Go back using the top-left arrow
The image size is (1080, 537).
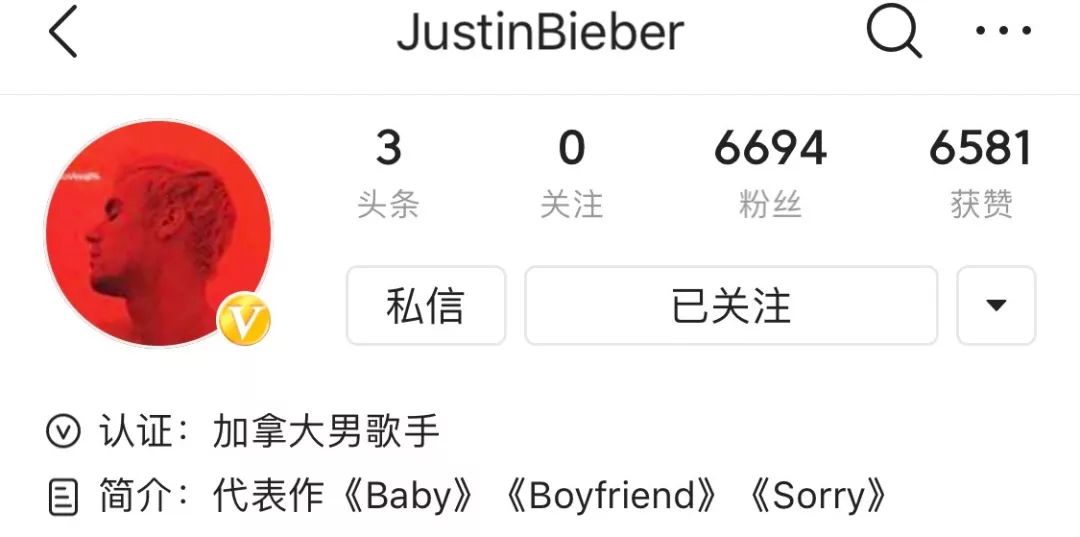[x=63, y=32]
